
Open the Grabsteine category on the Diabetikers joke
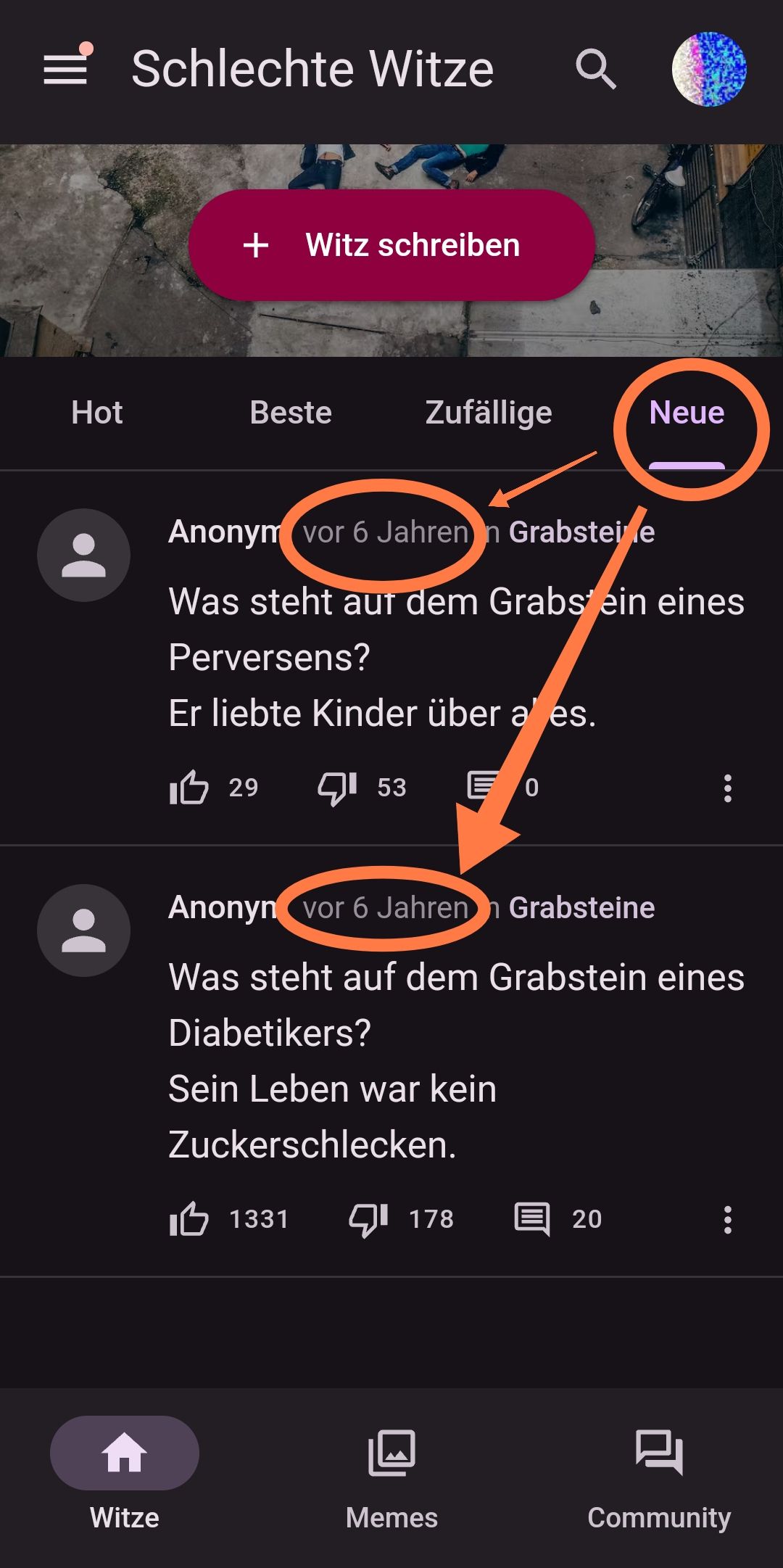tap(581, 908)
